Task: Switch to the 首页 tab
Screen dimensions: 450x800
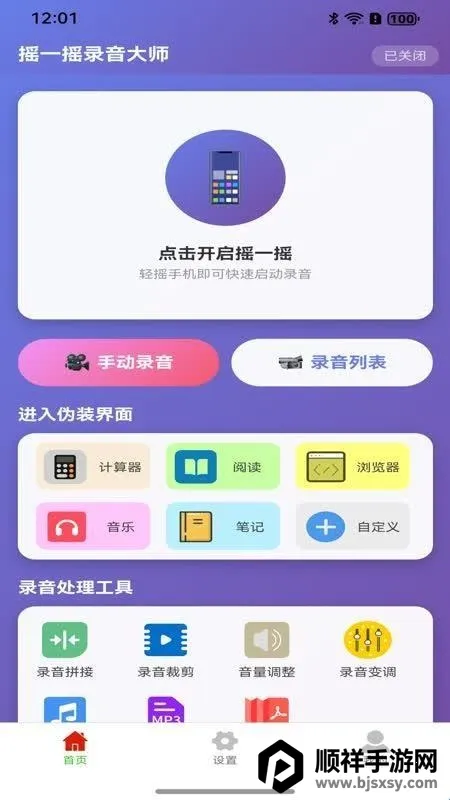Action: click(x=75, y=747)
